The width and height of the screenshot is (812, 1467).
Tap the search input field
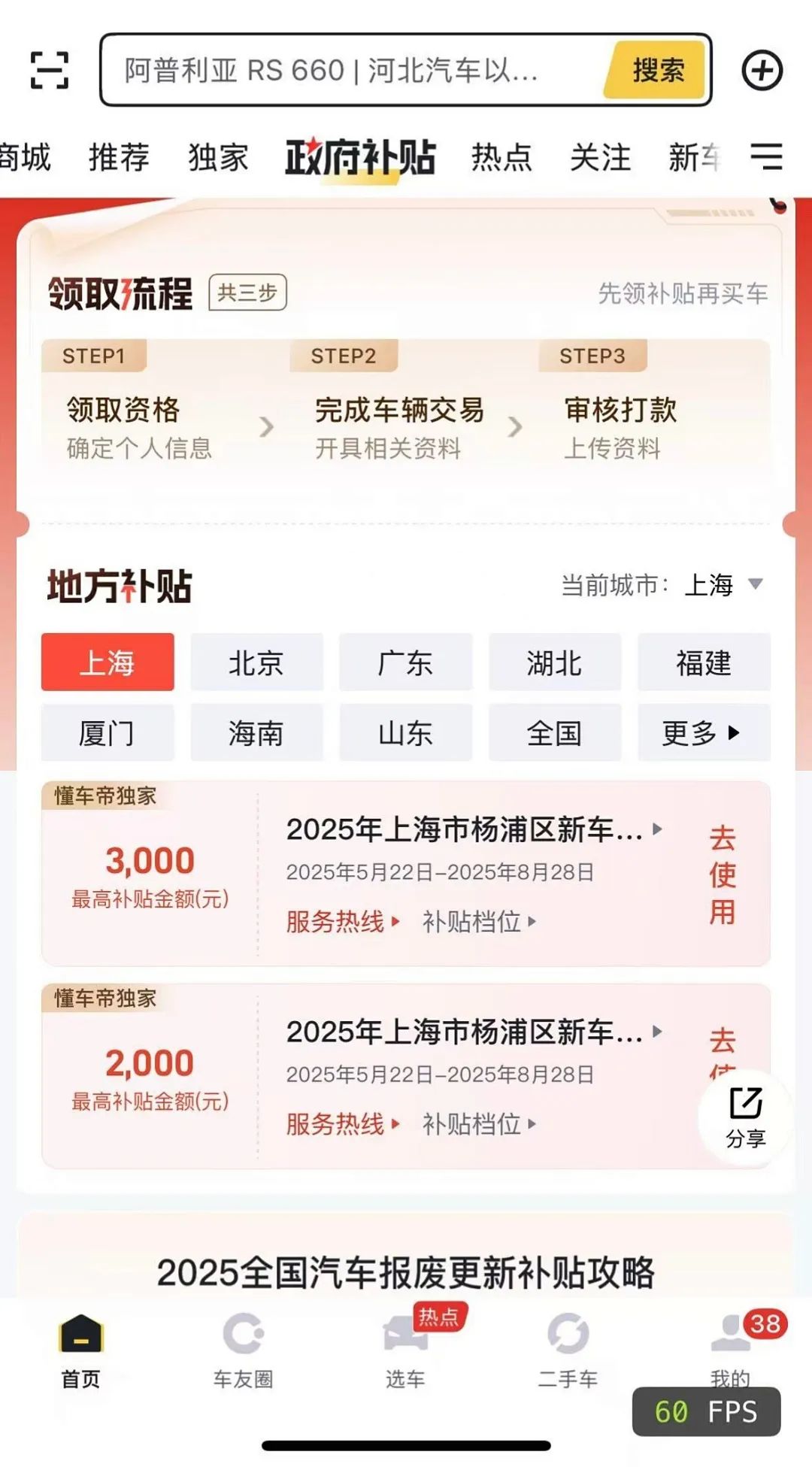[x=353, y=71]
